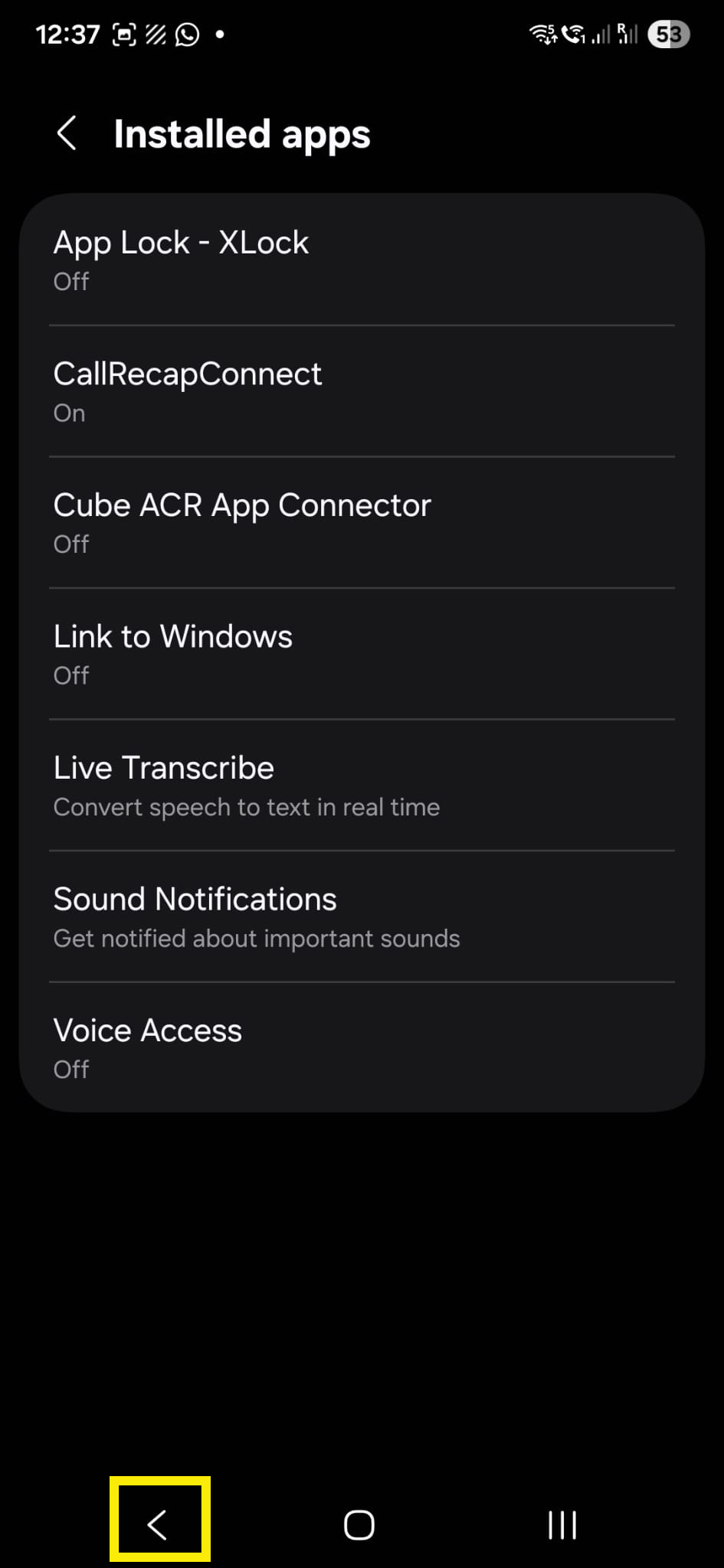Image resolution: width=724 pixels, height=1568 pixels.
Task: Select the Voice Access list item
Action: [x=362, y=1047]
